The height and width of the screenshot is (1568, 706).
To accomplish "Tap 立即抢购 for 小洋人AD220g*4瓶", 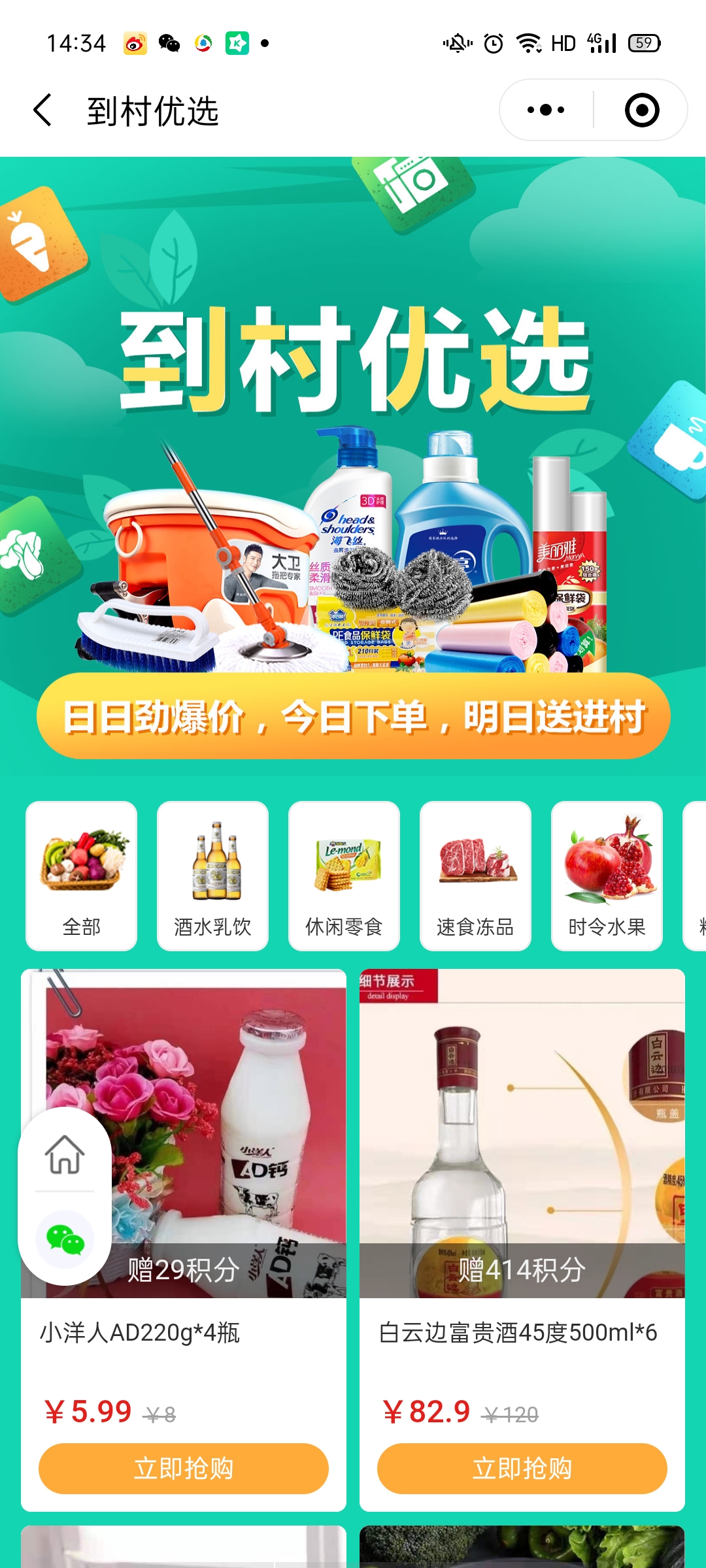I will tap(184, 1468).
